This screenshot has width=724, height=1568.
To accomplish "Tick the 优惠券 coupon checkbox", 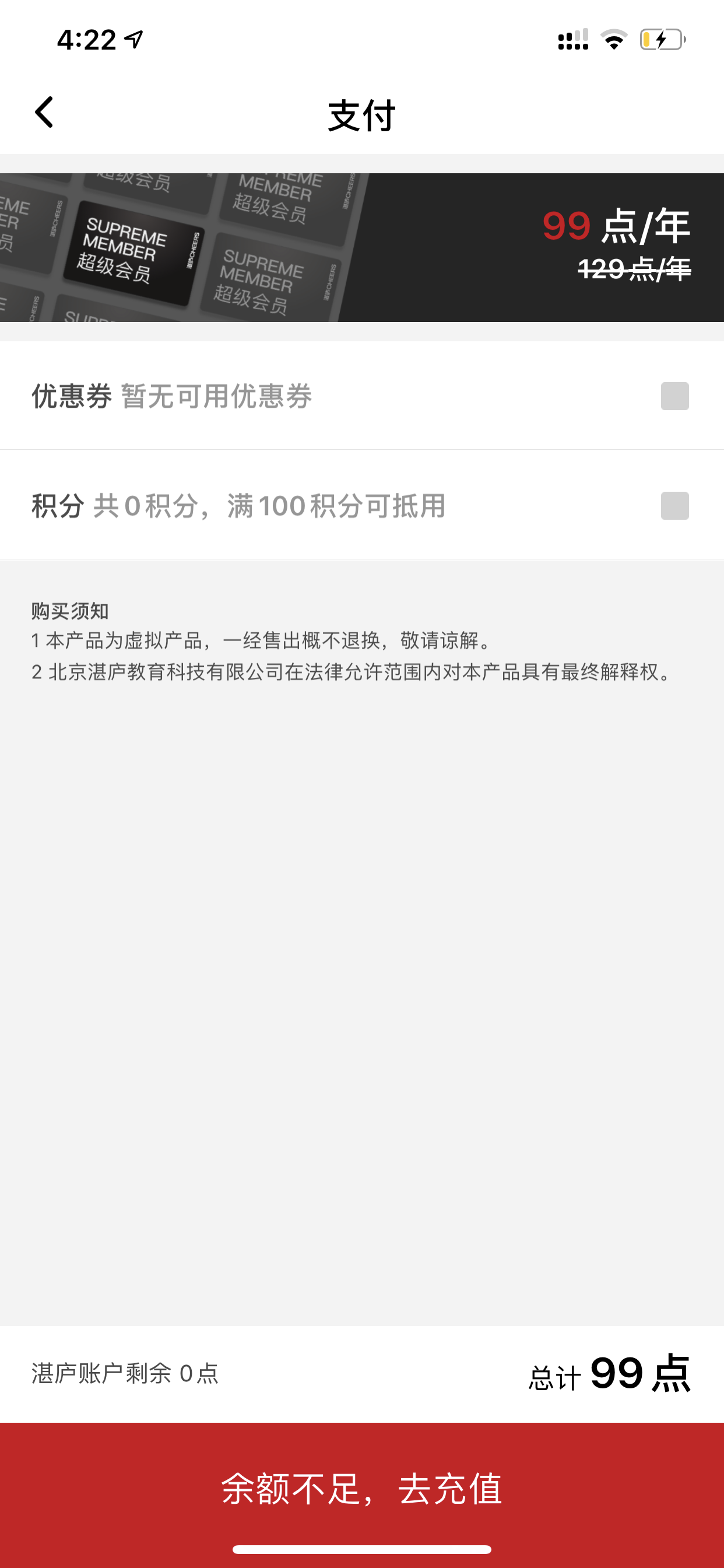I will pos(674,396).
